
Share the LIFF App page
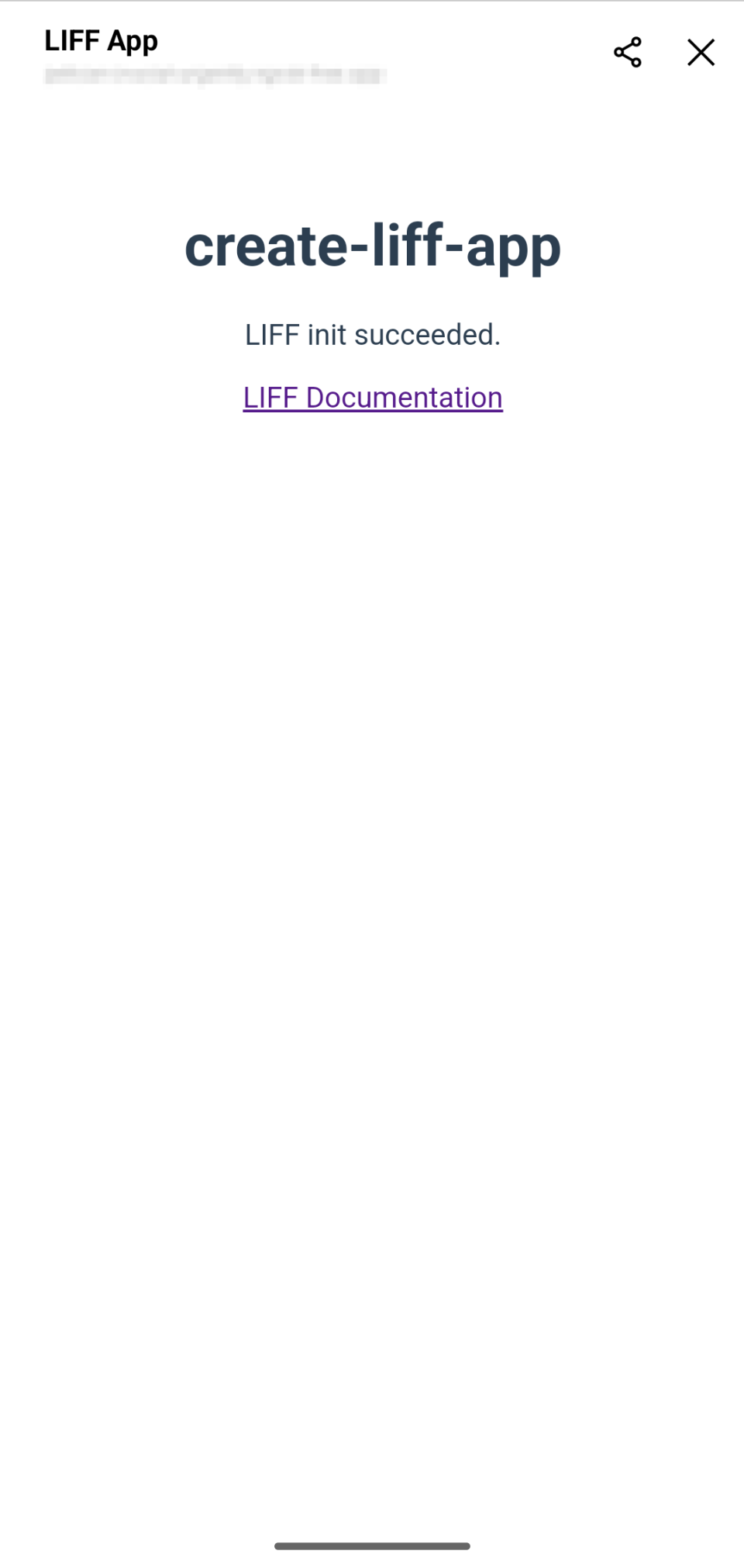pyautogui.click(x=627, y=53)
